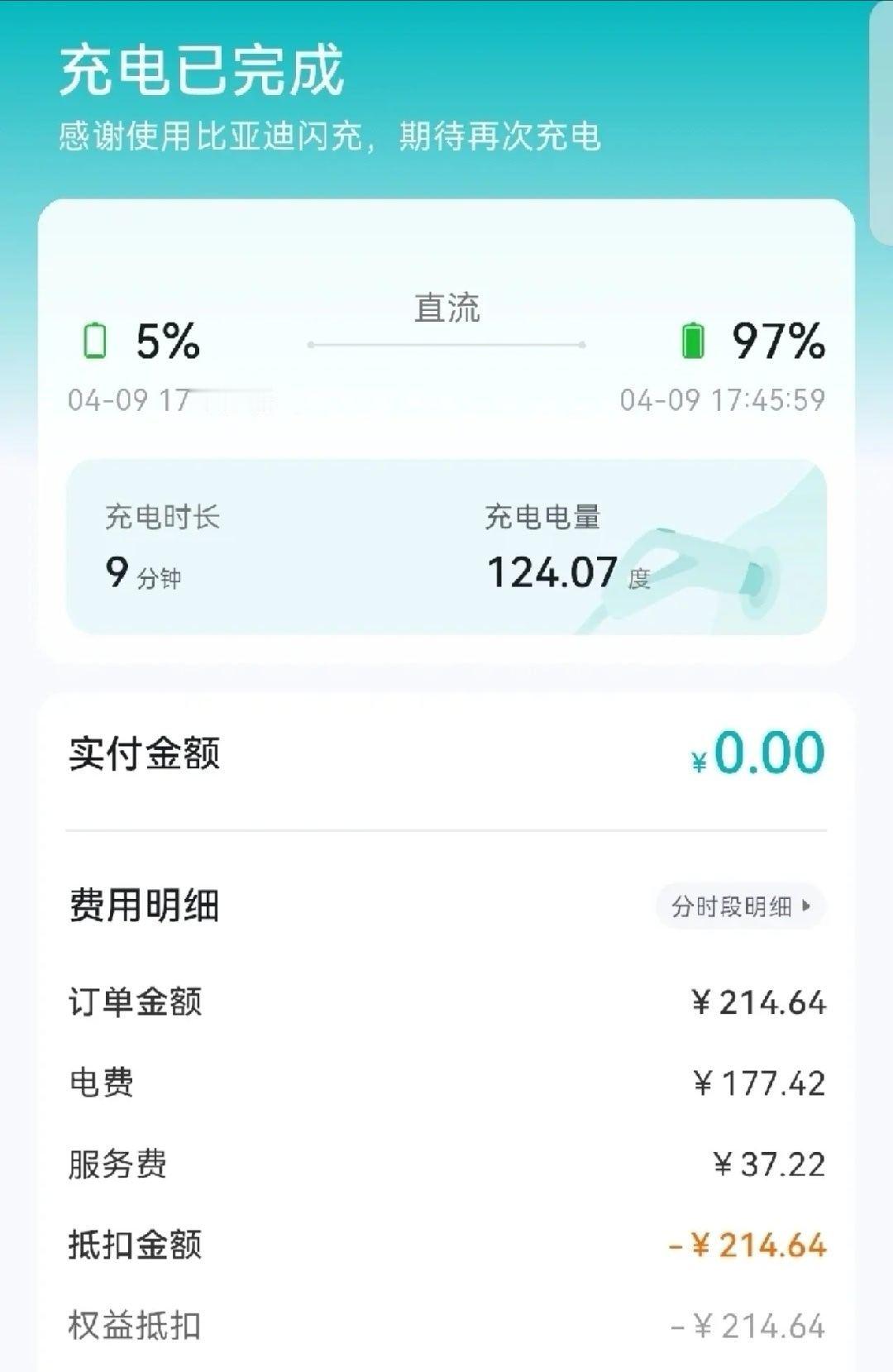This screenshot has width=893, height=1372.
Task: Tap the green battery beside 97%
Action: point(695,341)
